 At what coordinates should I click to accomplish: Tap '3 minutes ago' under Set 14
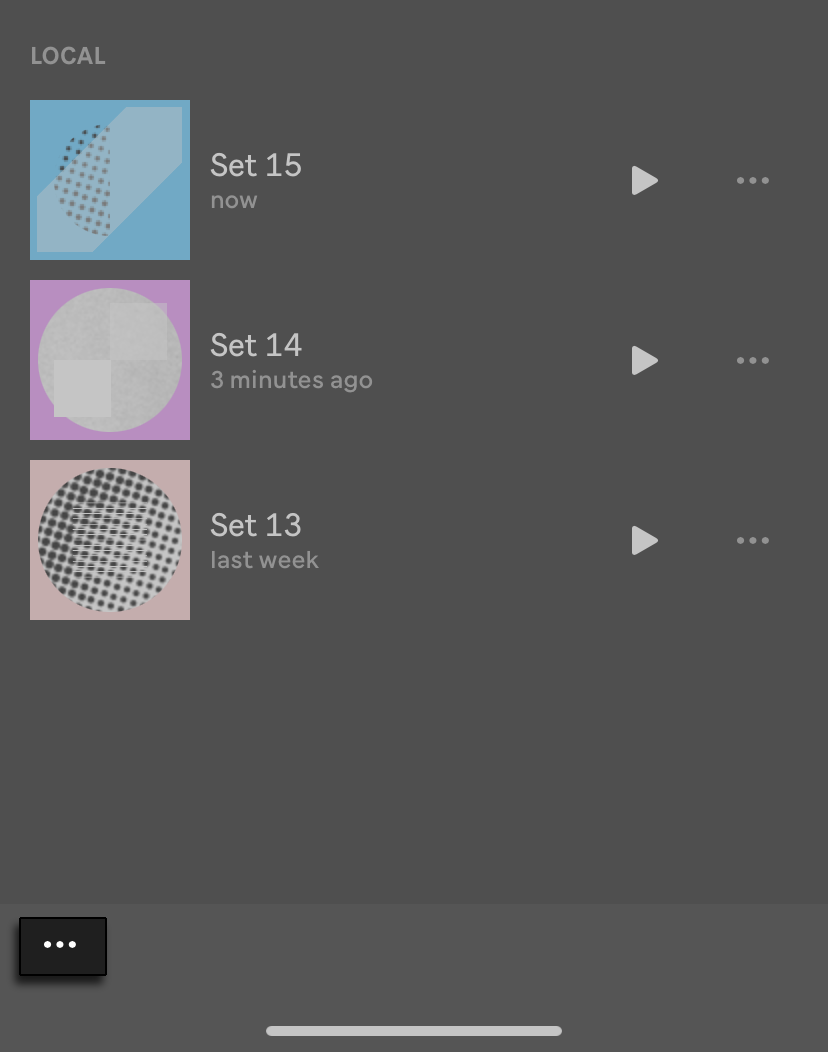pyautogui.click(x=291, y=380)
